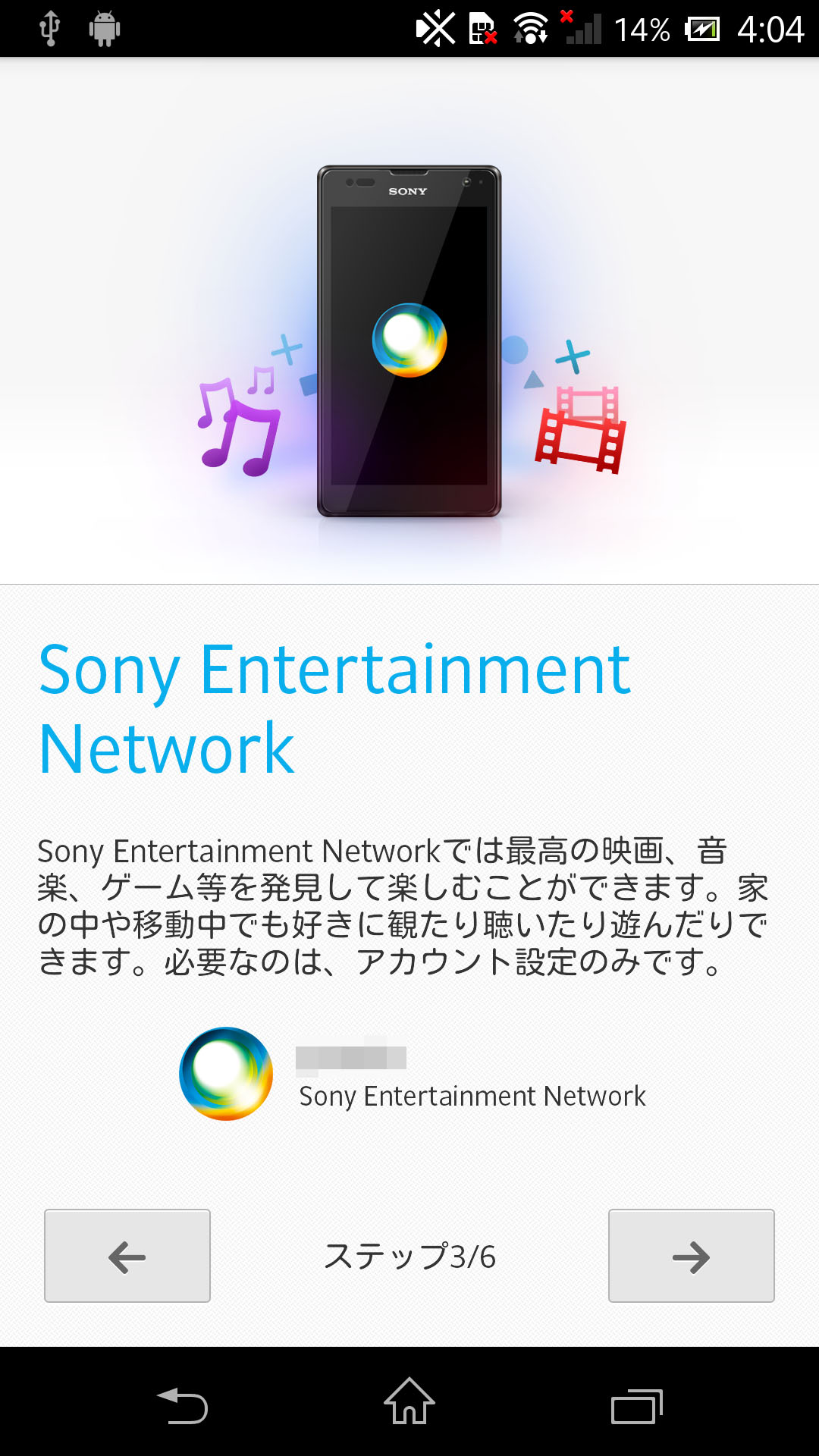Tap the system back button
This screenshot has height=1456, width=819.
(x=182, y=1406)
